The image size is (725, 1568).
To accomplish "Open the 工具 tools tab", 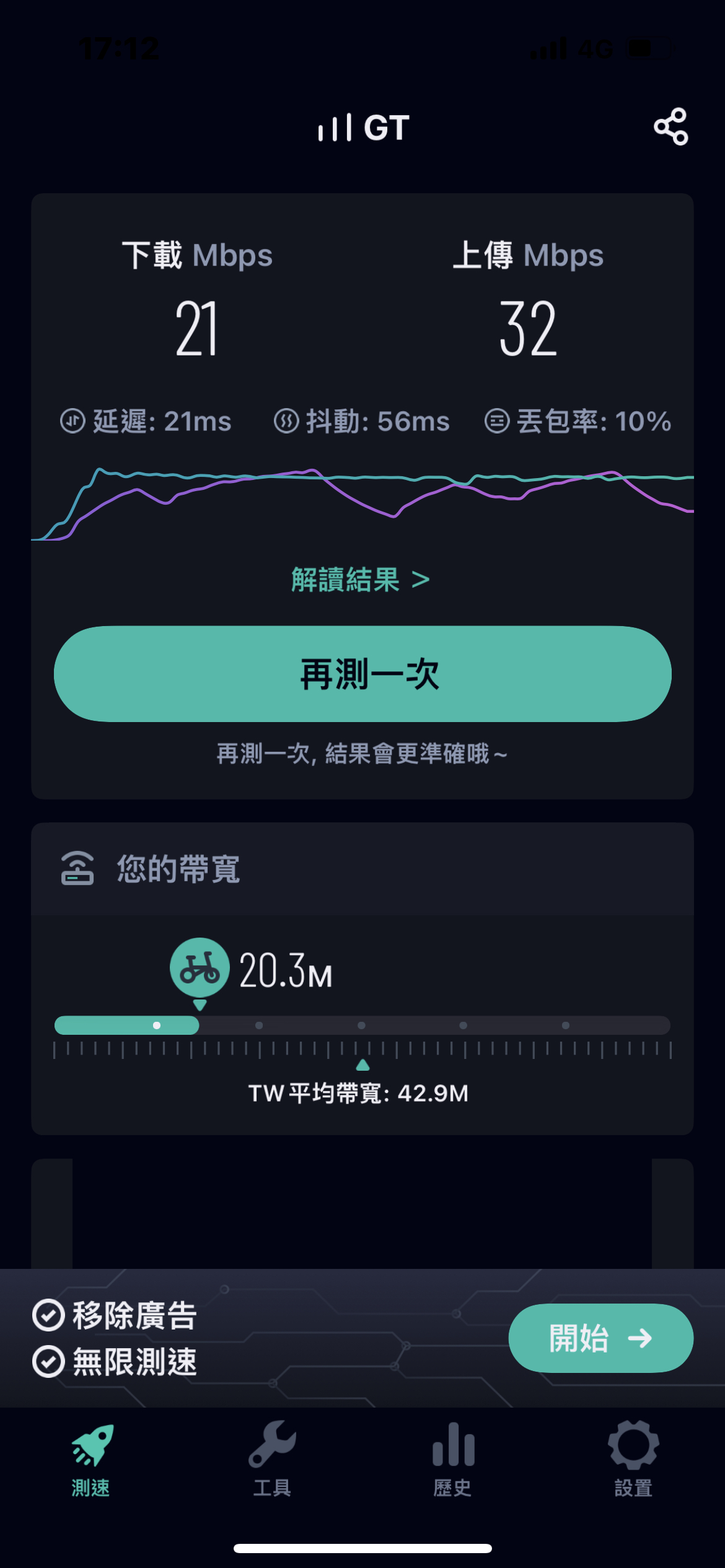I will tap(272, 1460).
